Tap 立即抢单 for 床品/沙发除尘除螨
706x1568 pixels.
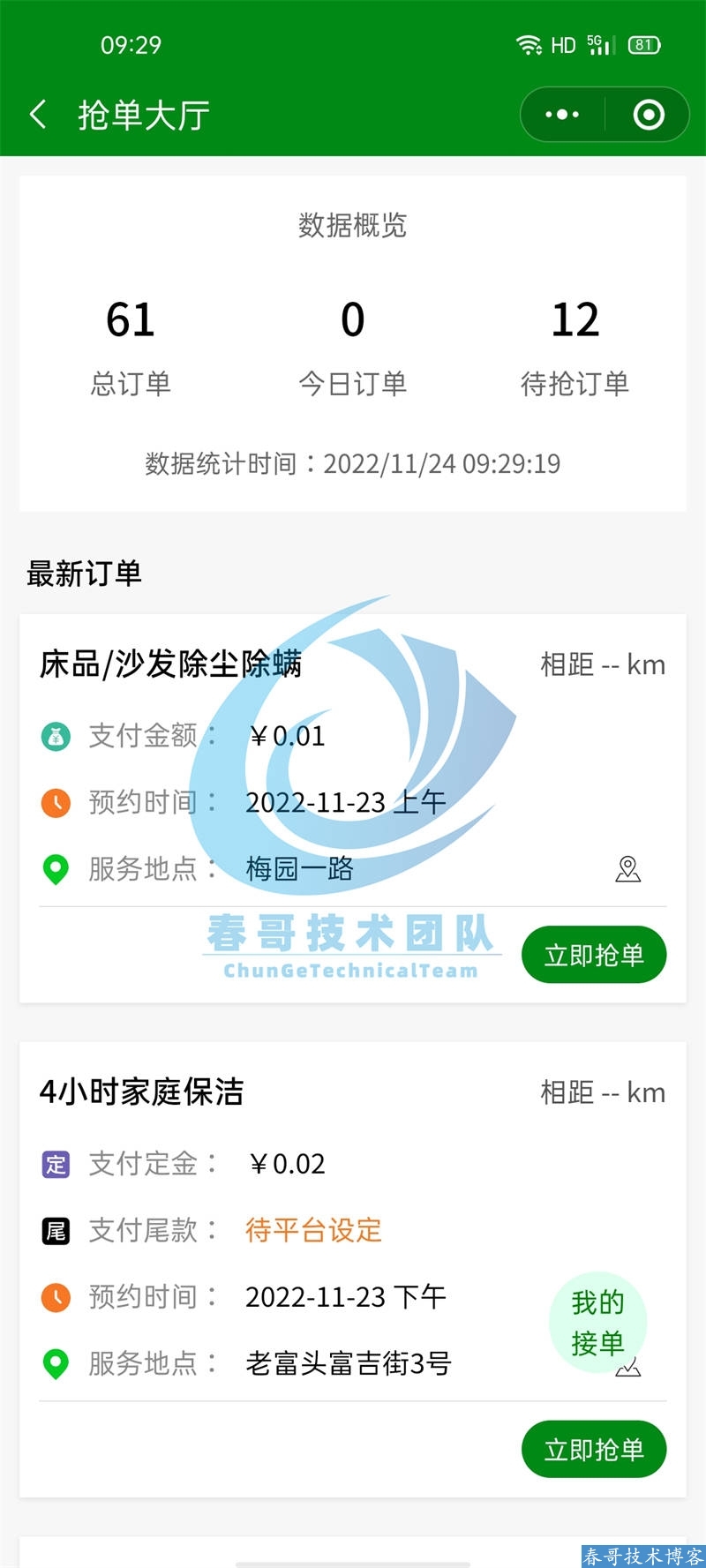(x=593, y=955)
